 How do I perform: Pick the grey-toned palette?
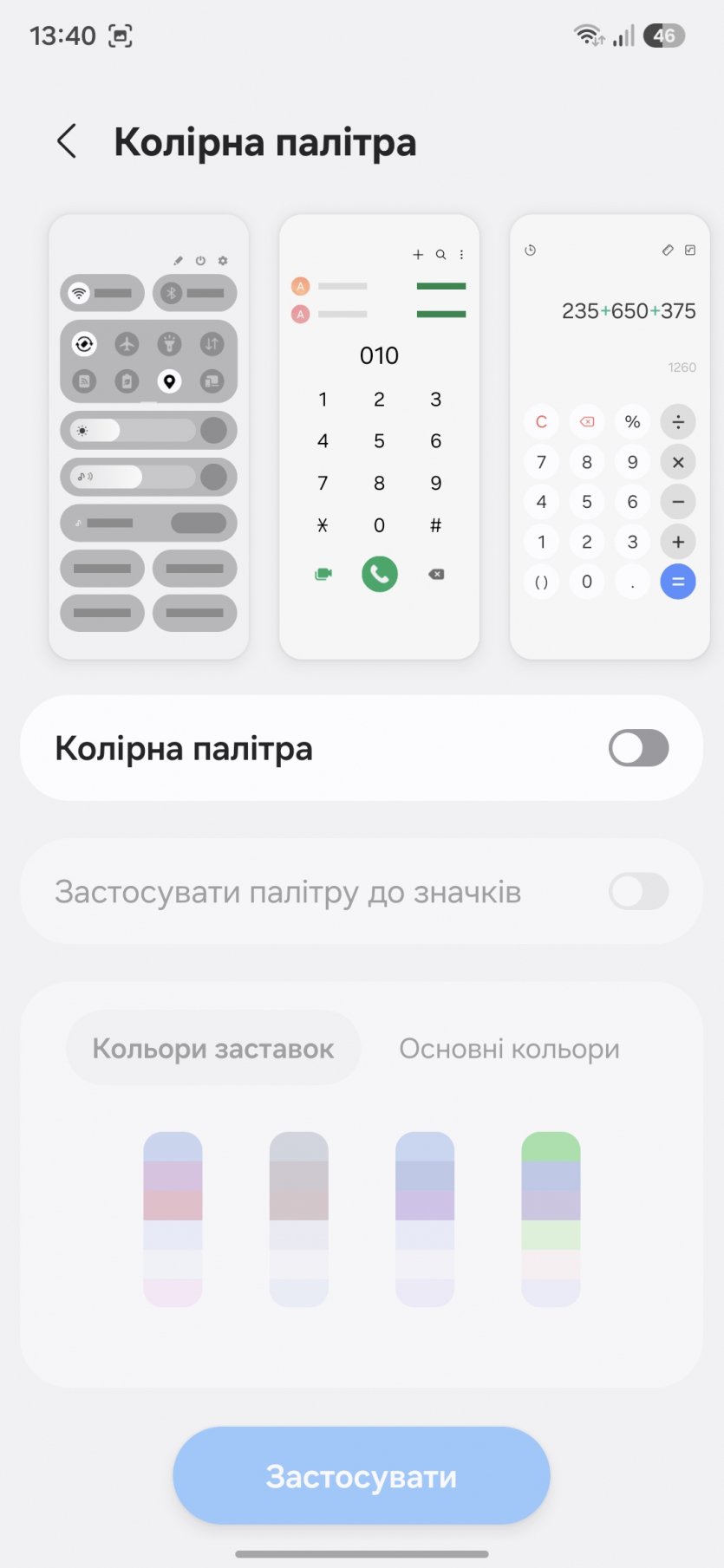pos(299,1219)
